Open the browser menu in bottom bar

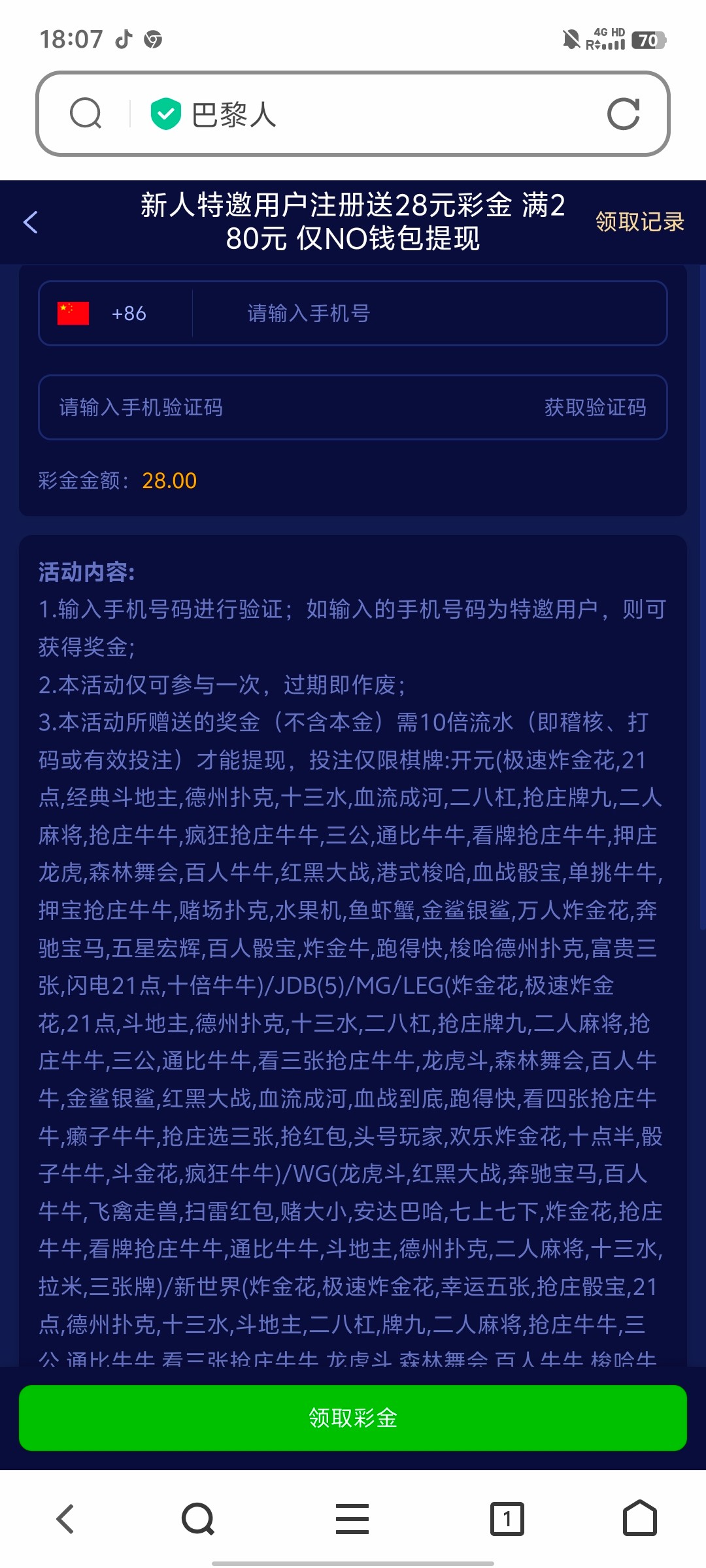352,1519
